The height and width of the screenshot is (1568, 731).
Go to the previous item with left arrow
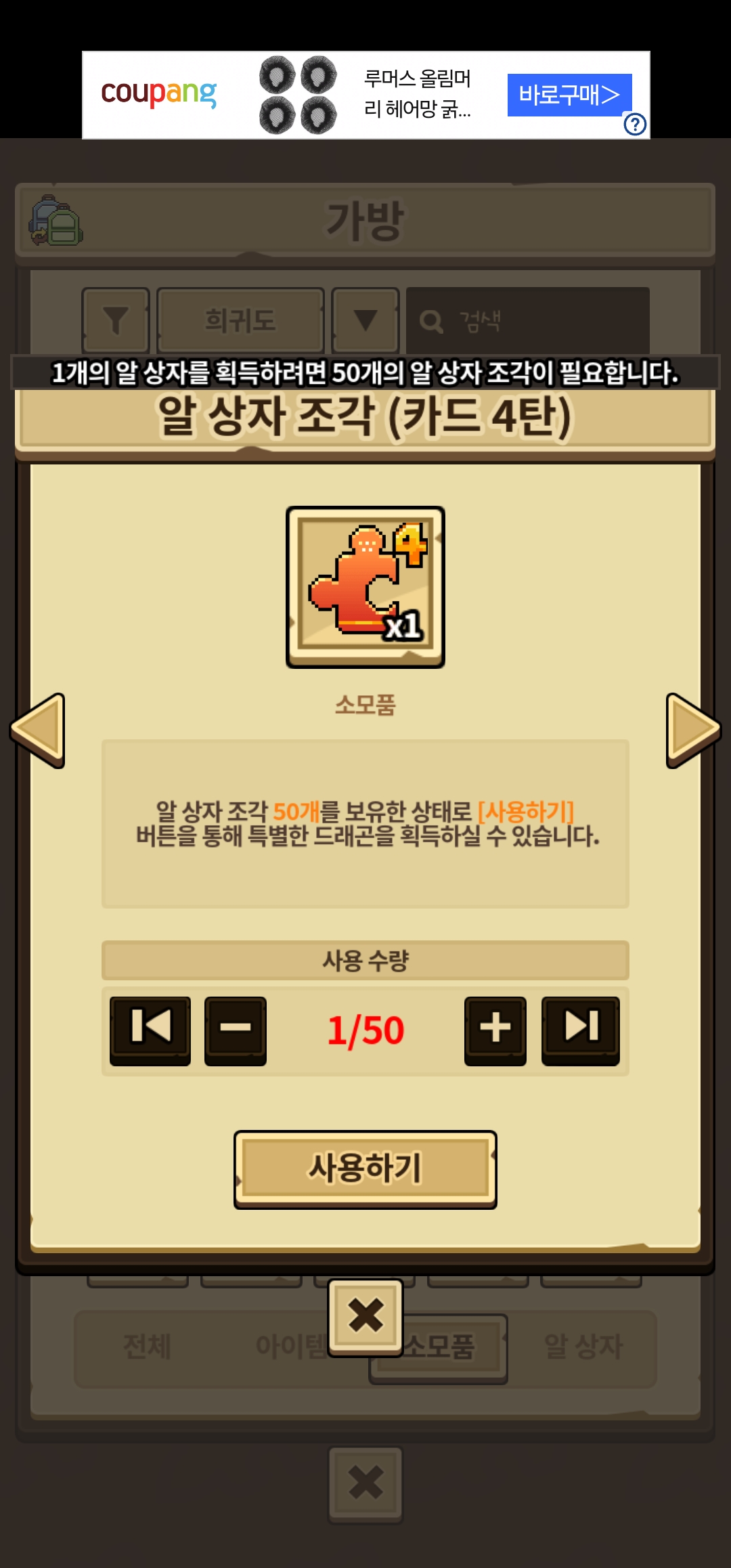coord(38,730)
